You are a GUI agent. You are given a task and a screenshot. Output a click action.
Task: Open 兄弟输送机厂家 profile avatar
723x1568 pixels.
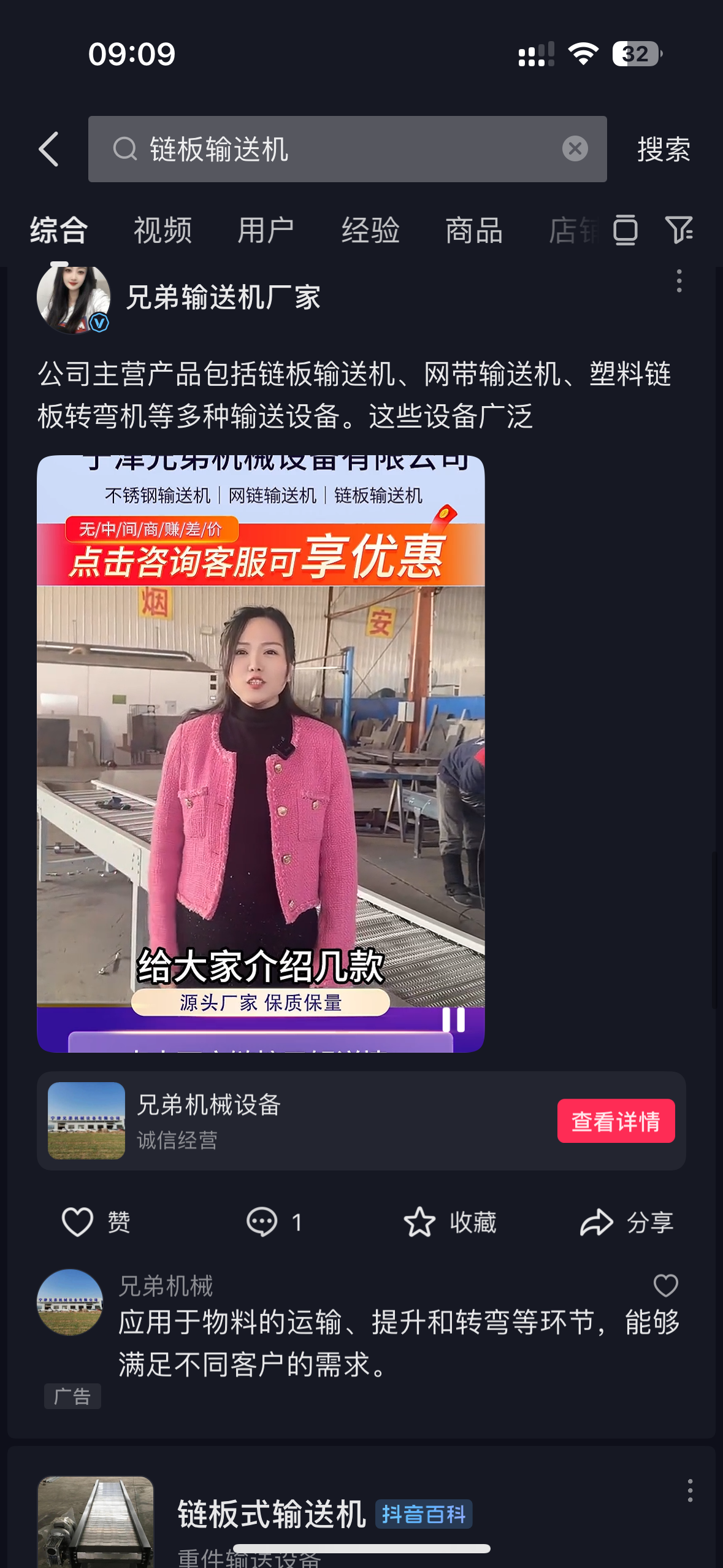[74, 298]
